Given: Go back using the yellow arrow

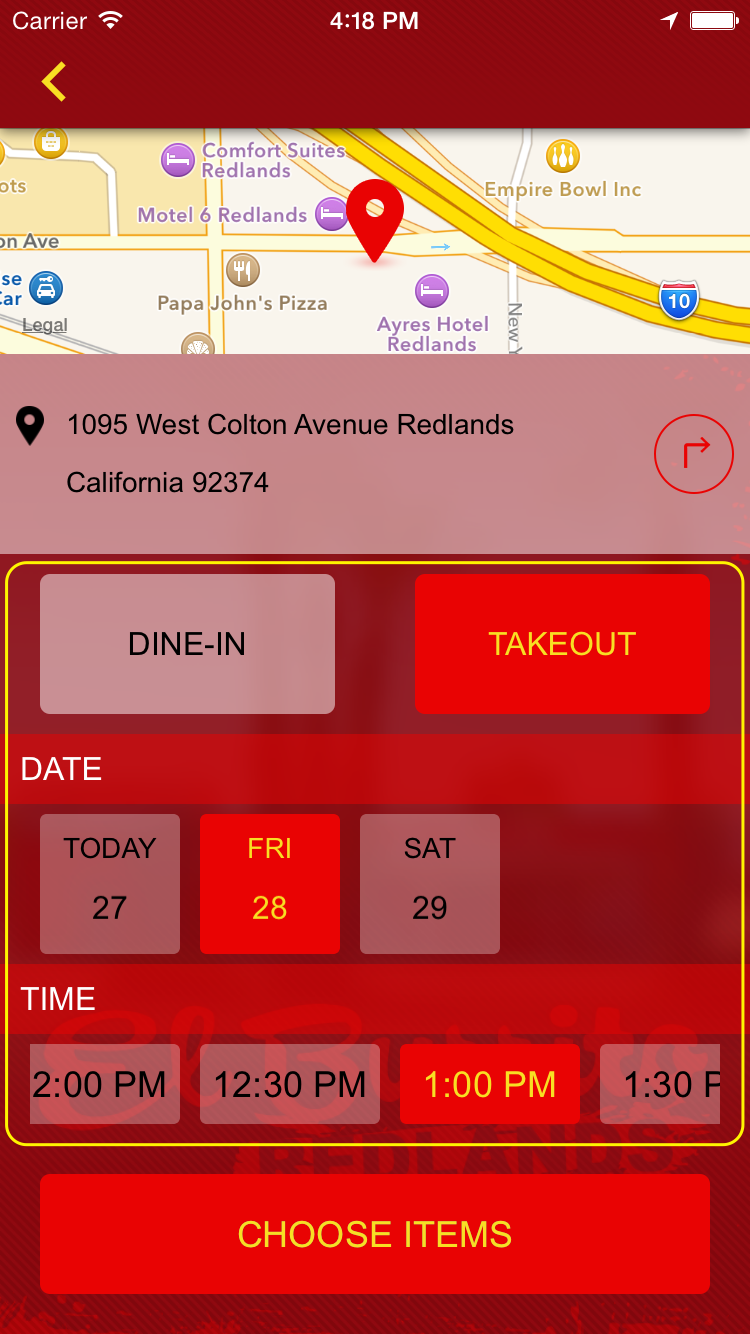Looking at the screenshot, I should [x=54, y=82].
